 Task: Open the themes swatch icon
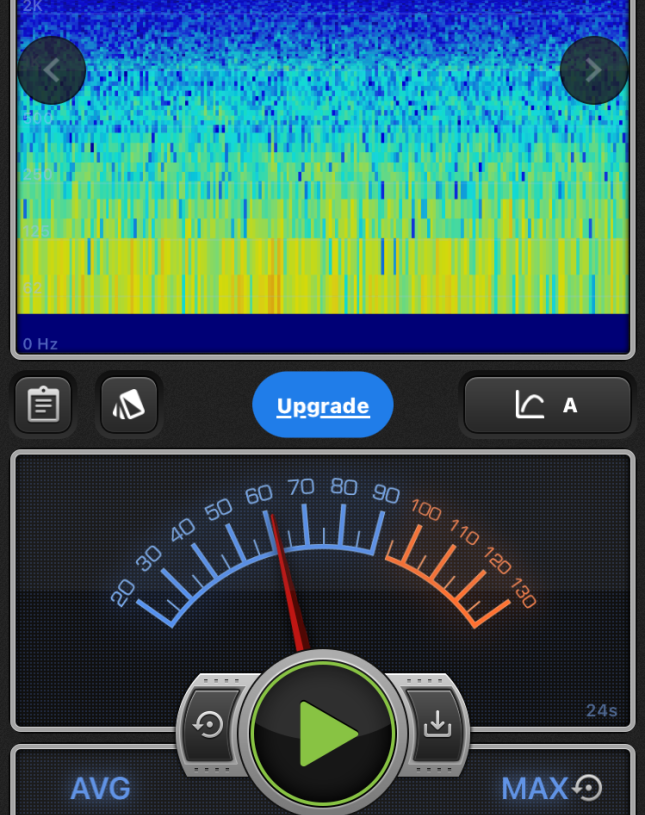[x=129, y=405]
